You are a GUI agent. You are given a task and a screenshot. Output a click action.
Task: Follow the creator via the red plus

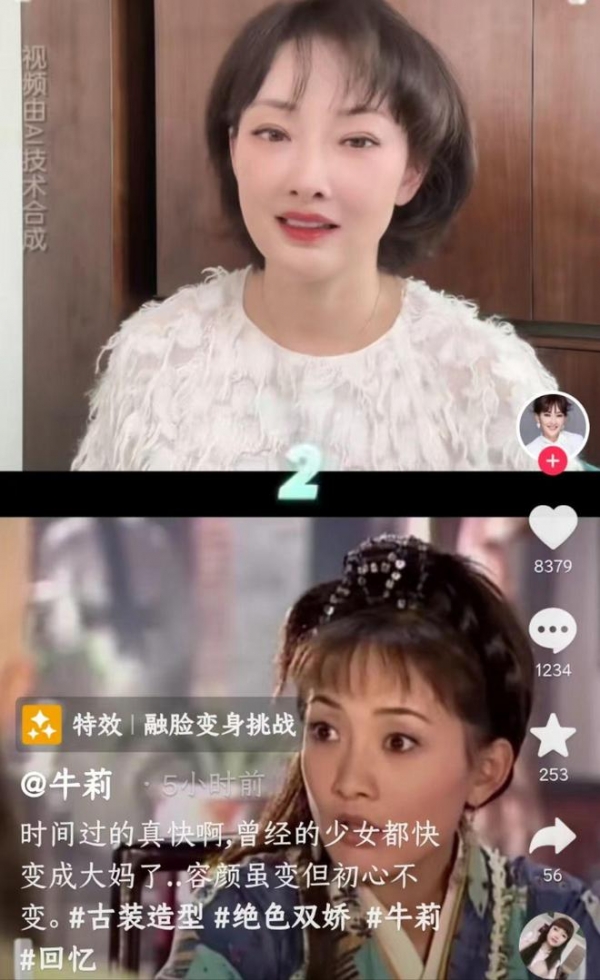(x=552, y=461)
